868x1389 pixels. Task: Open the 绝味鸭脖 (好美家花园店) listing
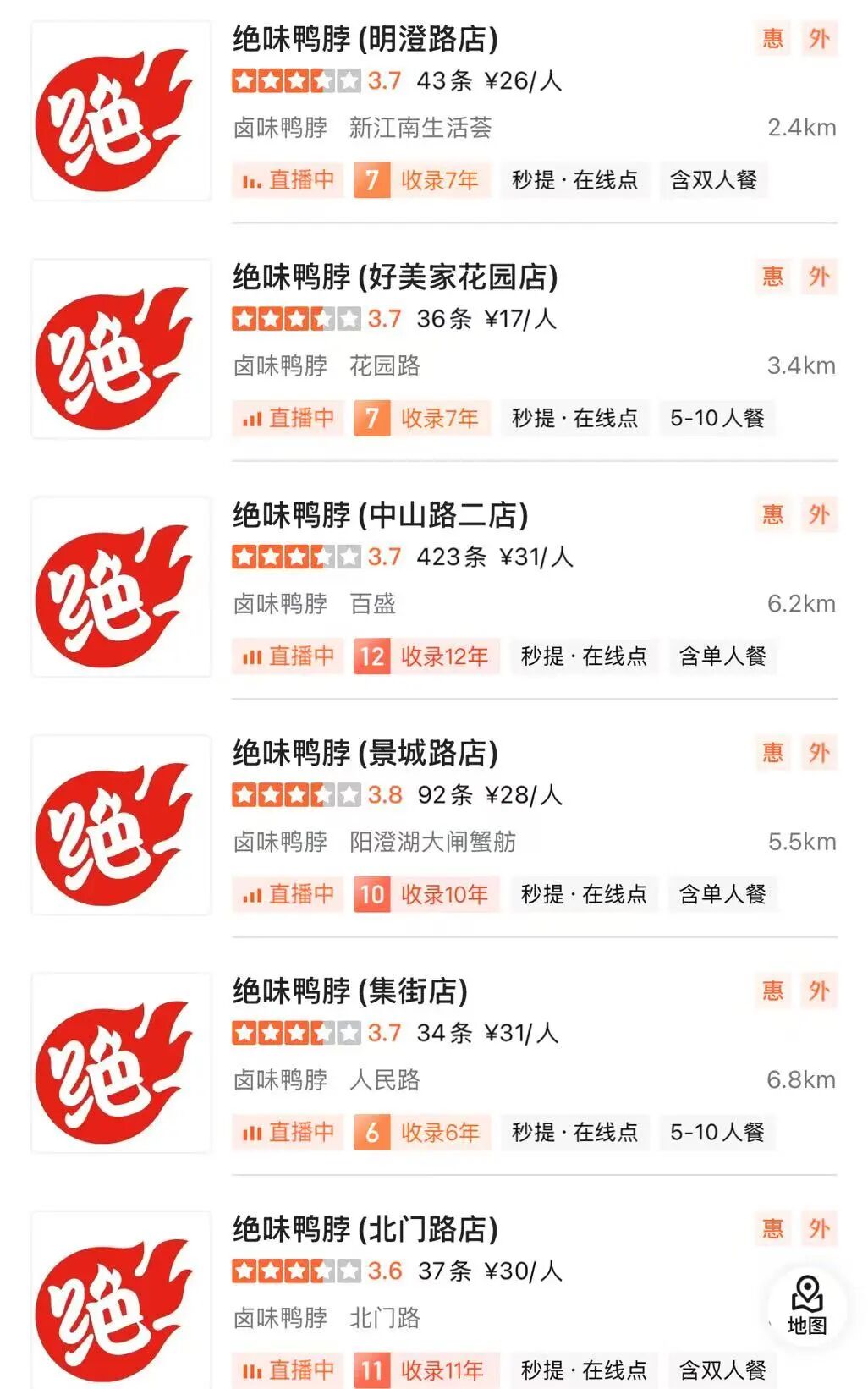(395, 277)
